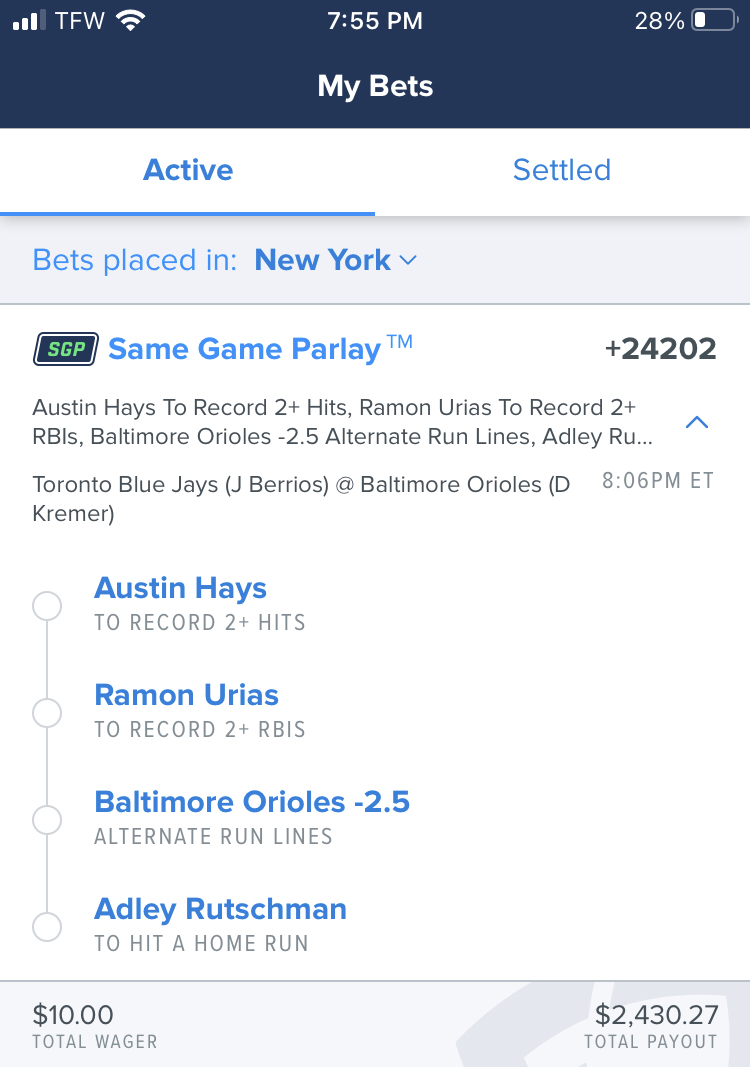This screenshot has width=750, height=1067.
Task: Click the circle marker next to Baltimore Orioles -2.5
Action: click(x=46, y=819)
